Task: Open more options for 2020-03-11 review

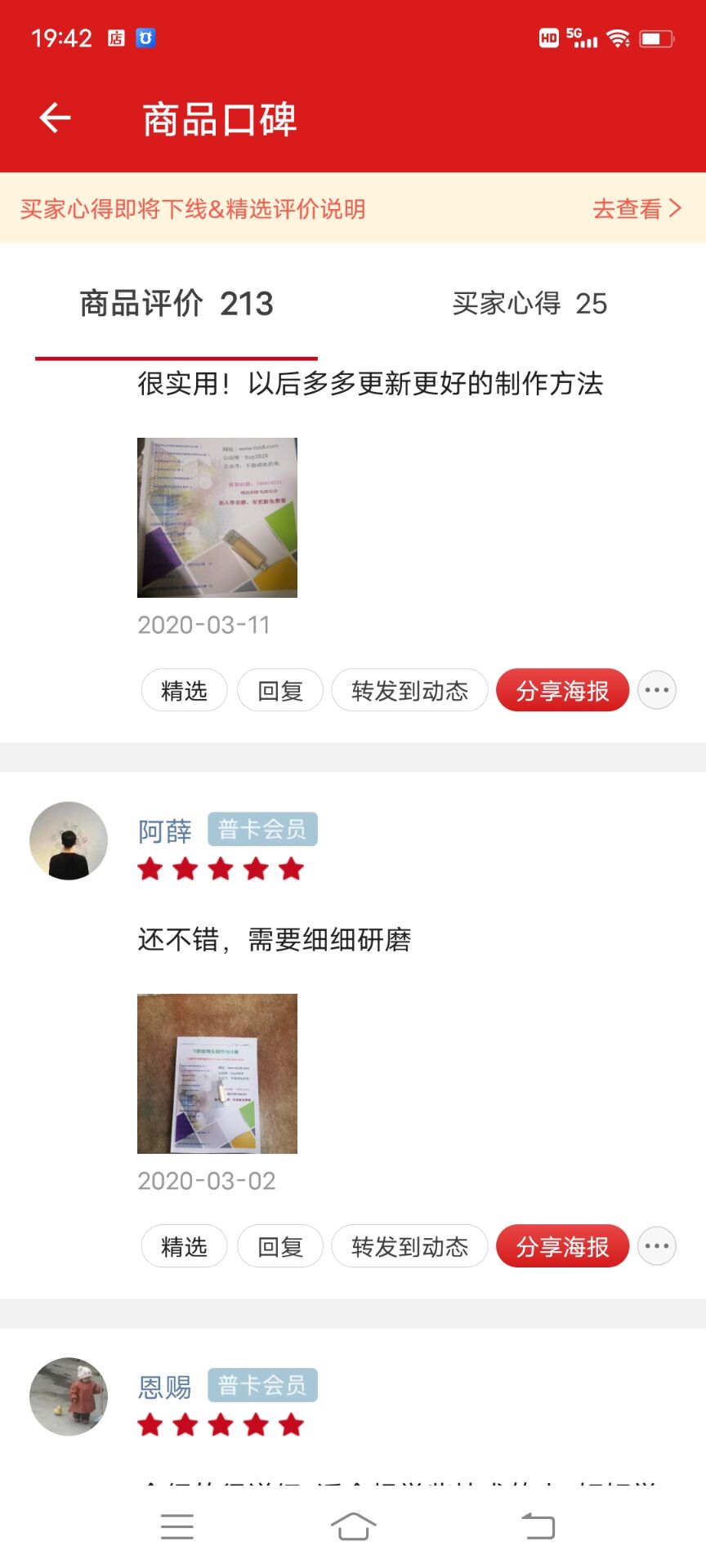Action: (x=657, y=691)
